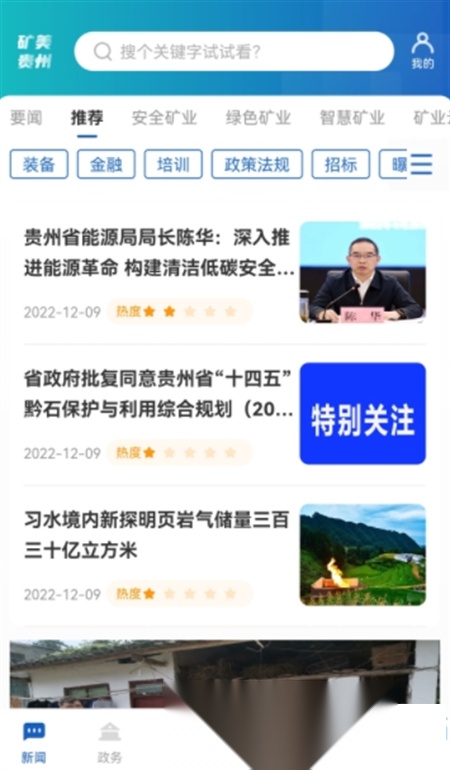Open article about 能源局局长陈华

coord(225,272)
